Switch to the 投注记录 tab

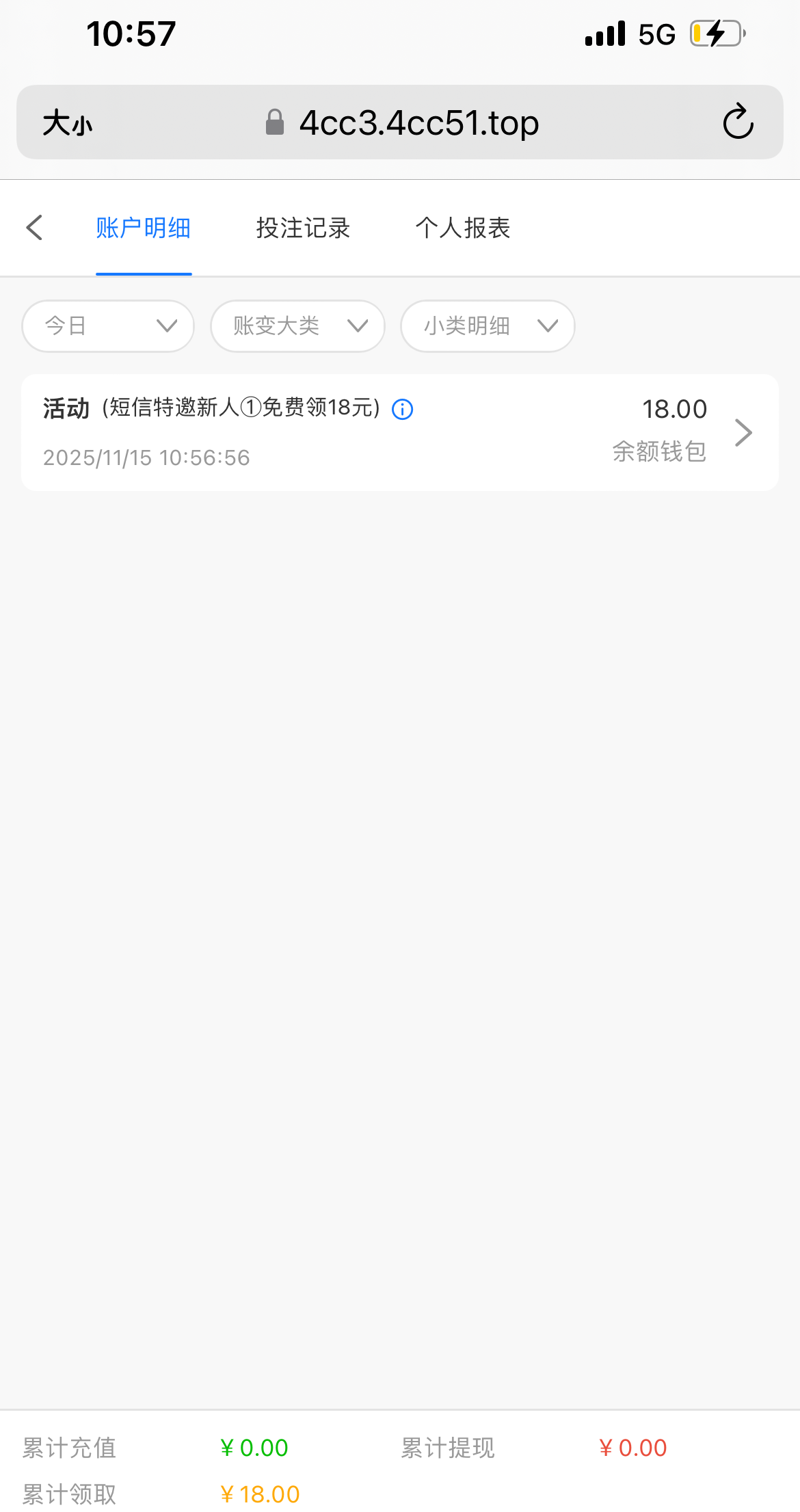(x=303, y=228)
